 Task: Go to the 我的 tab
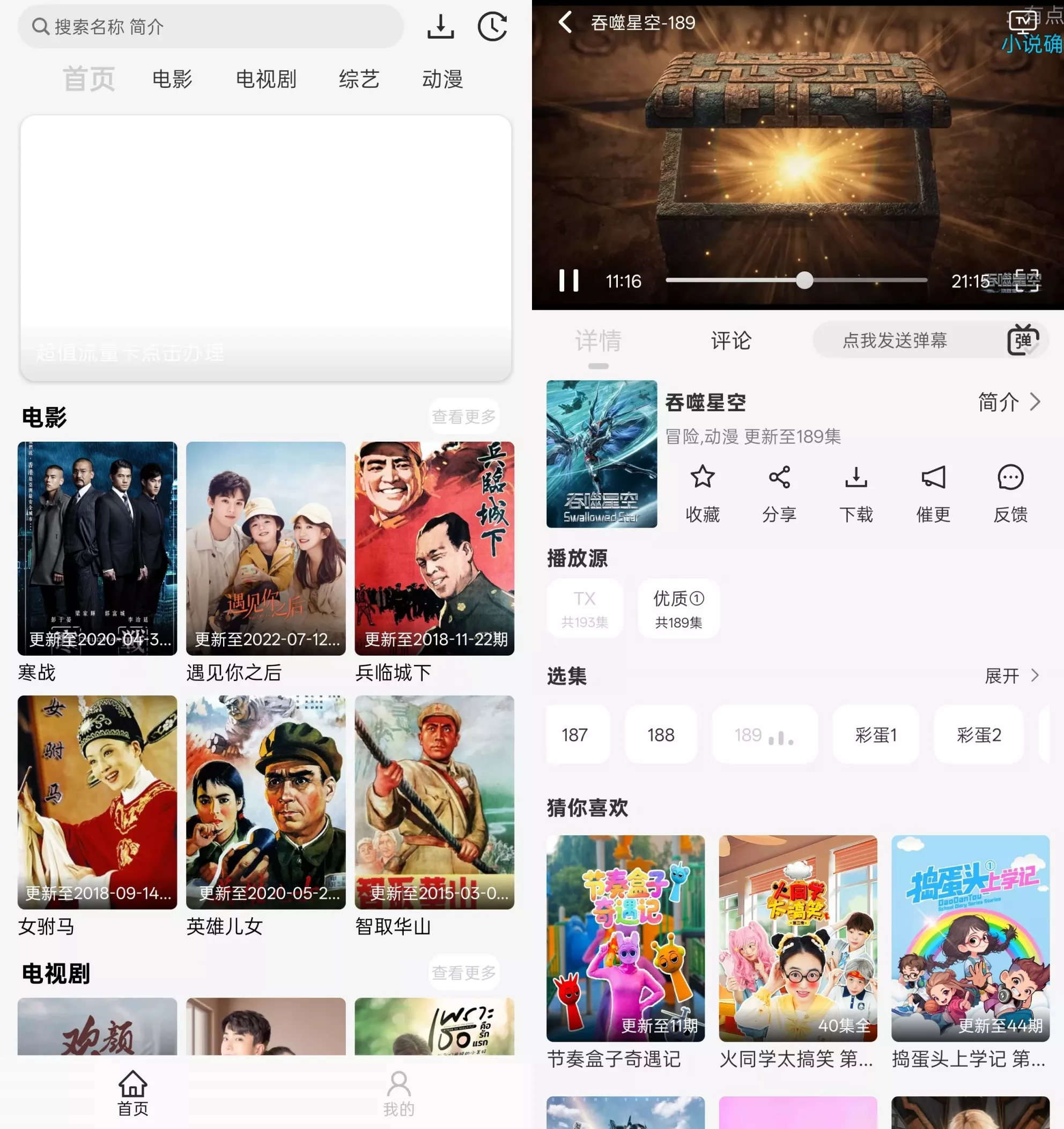[x=399, y=1093]
